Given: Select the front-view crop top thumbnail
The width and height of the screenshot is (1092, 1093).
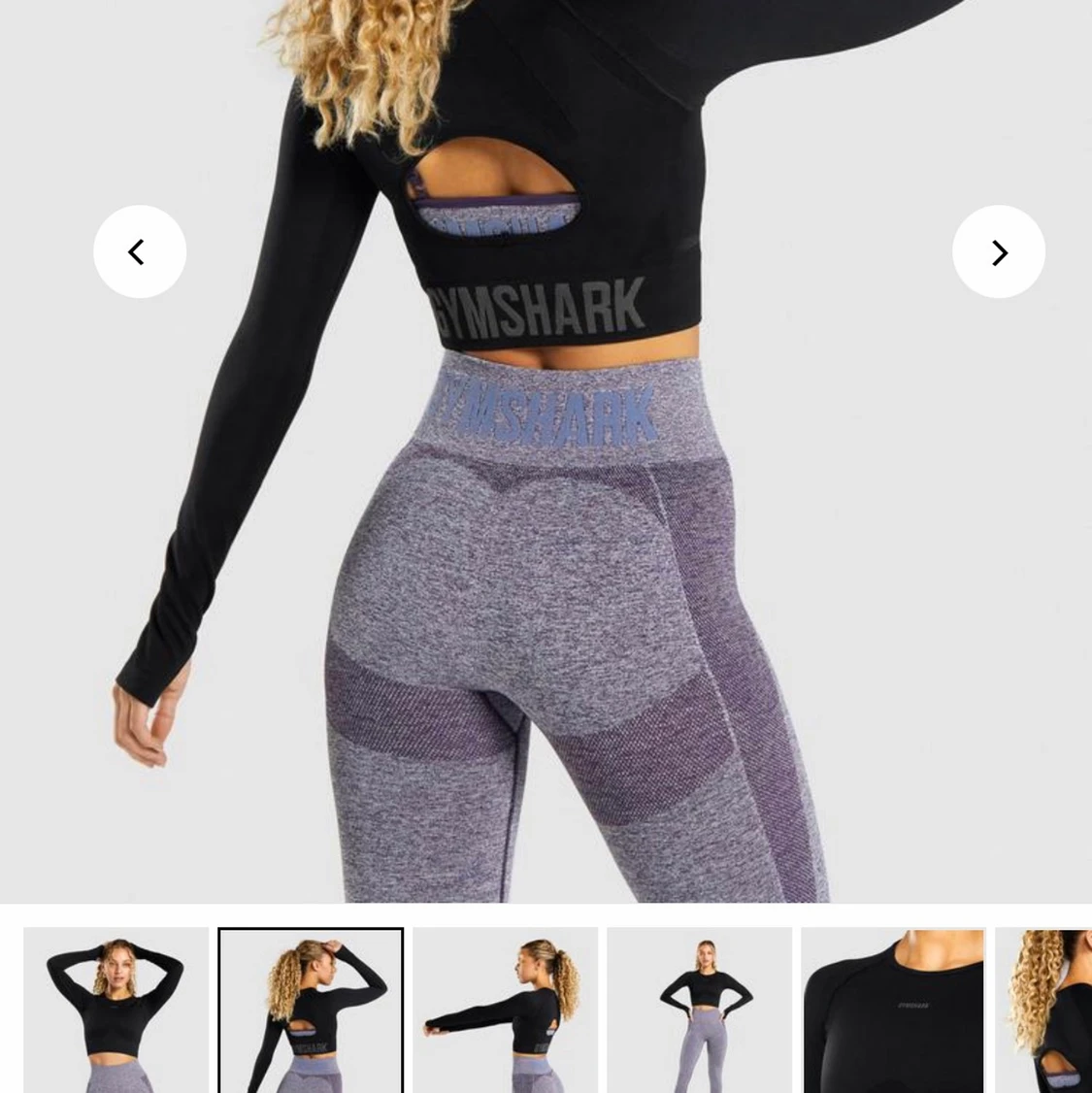Looking at the screenshot, I should click(116, 1010).
